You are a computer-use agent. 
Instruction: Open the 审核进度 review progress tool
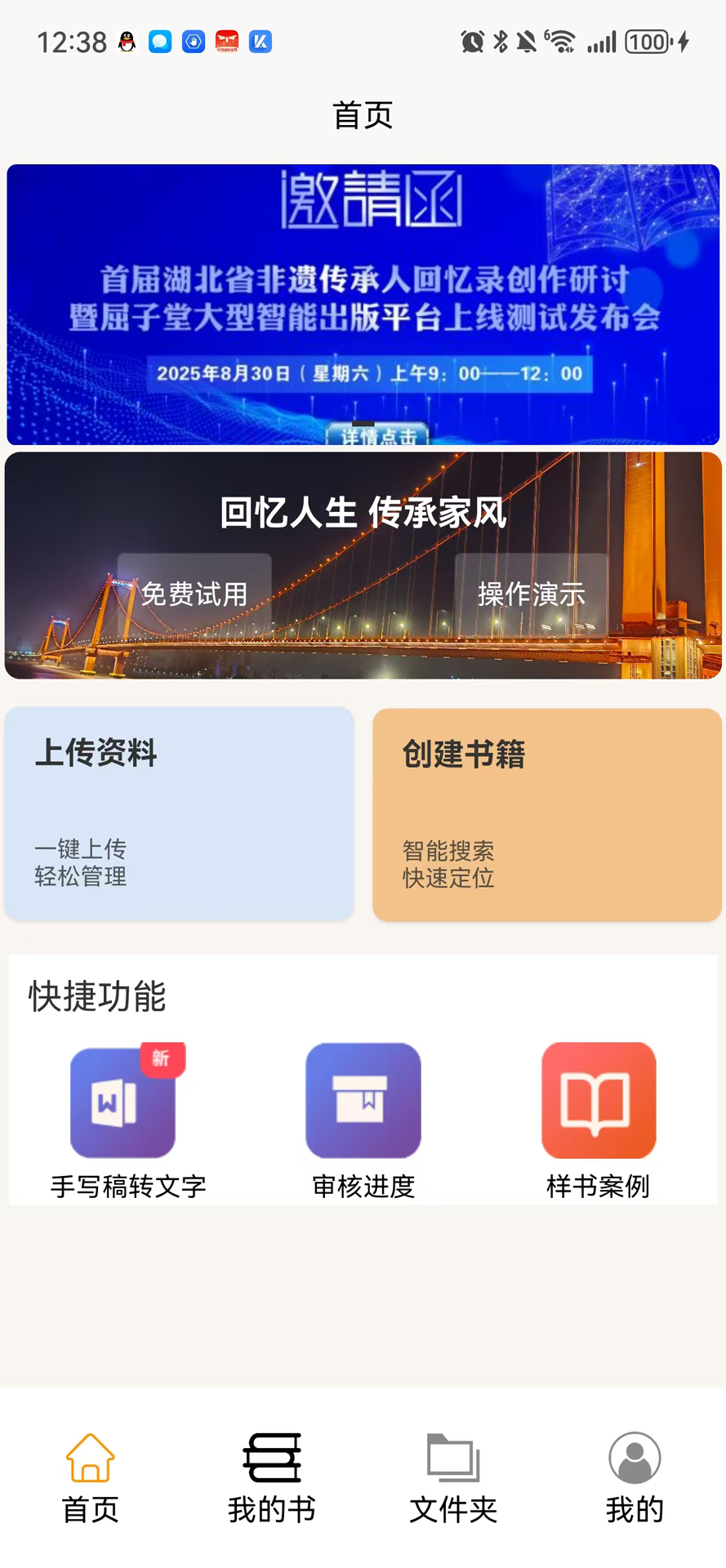363,1101
